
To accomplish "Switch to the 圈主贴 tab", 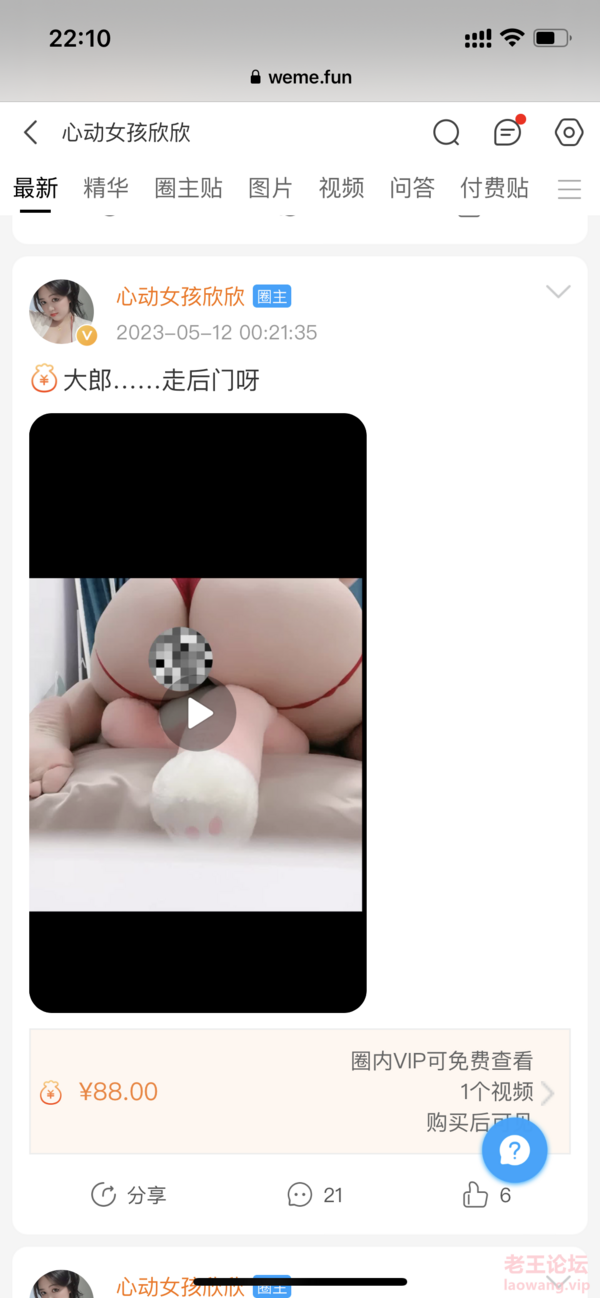I will (188, 188).
